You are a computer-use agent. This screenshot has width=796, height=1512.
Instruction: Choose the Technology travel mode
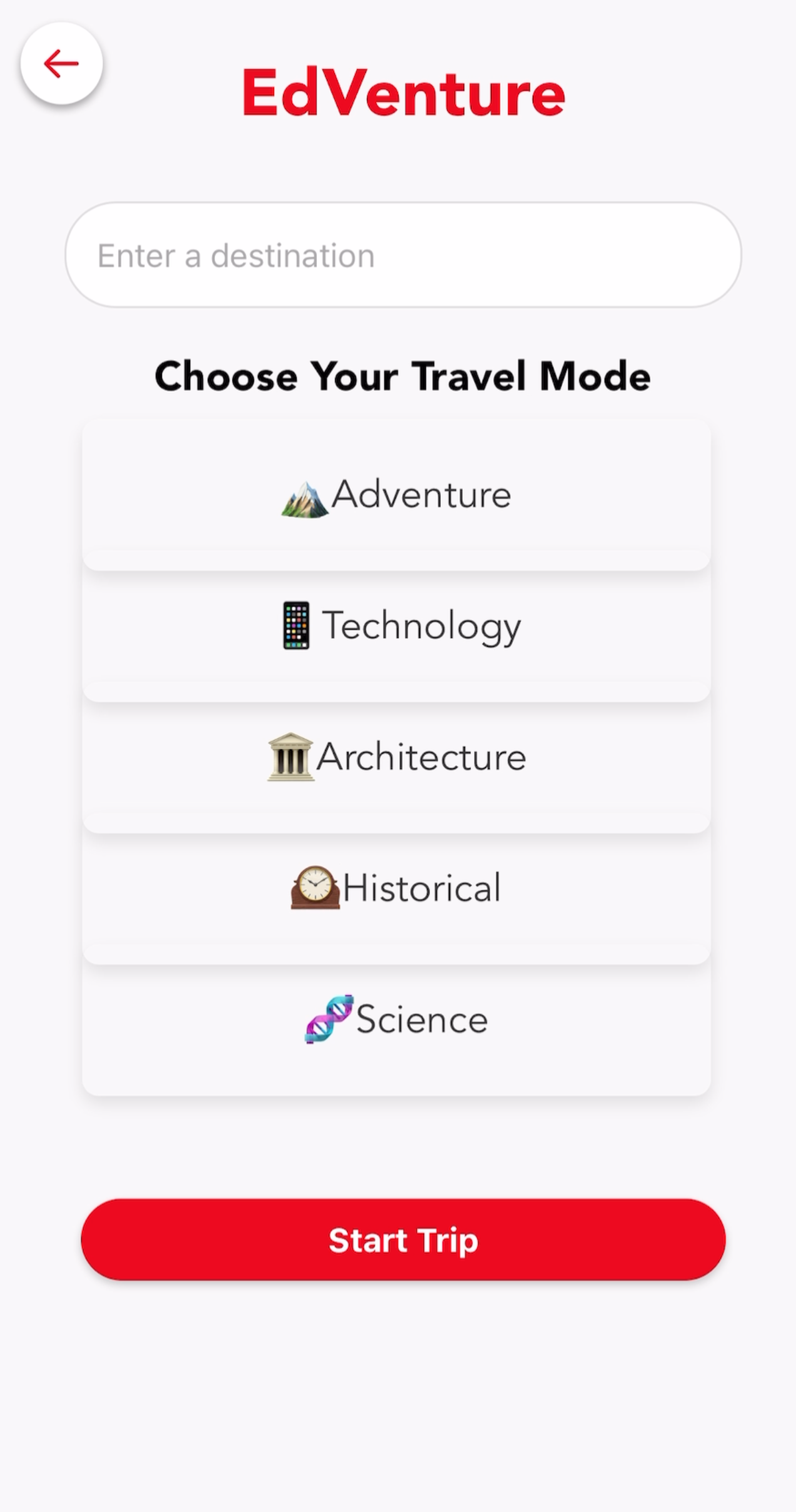(398, 625)
